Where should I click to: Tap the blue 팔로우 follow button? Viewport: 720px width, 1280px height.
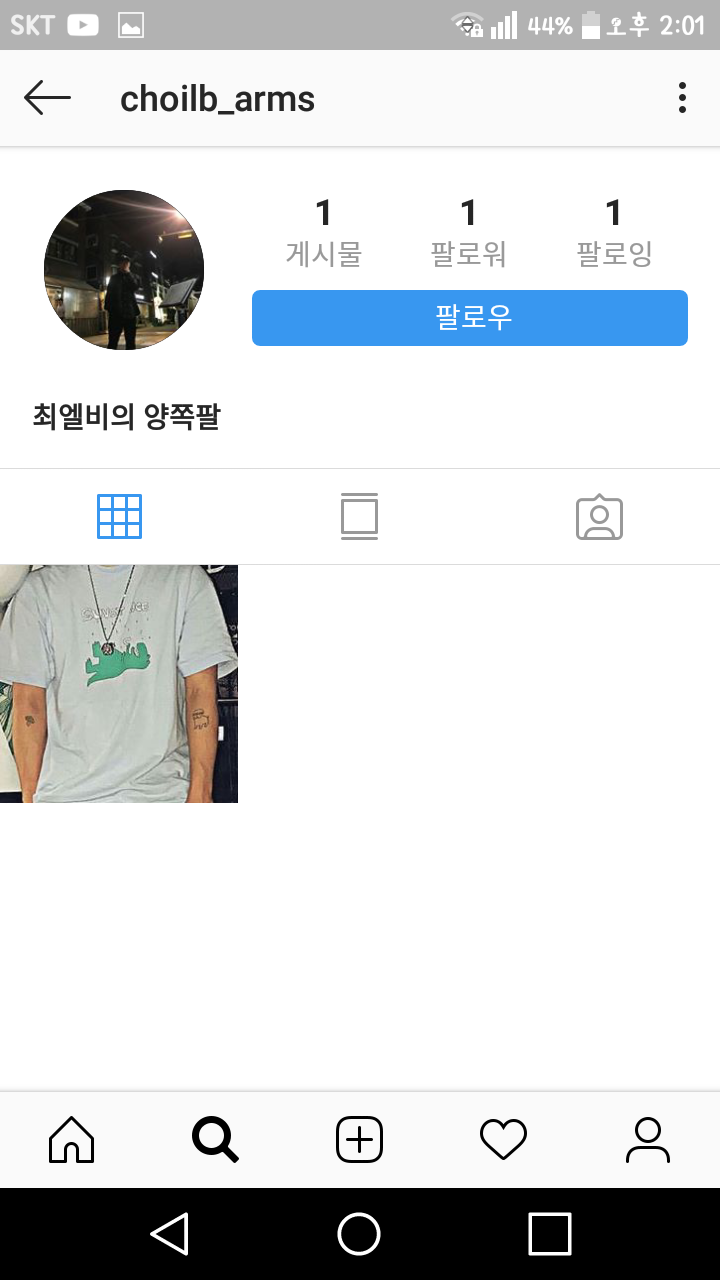[x=470, y=318]
